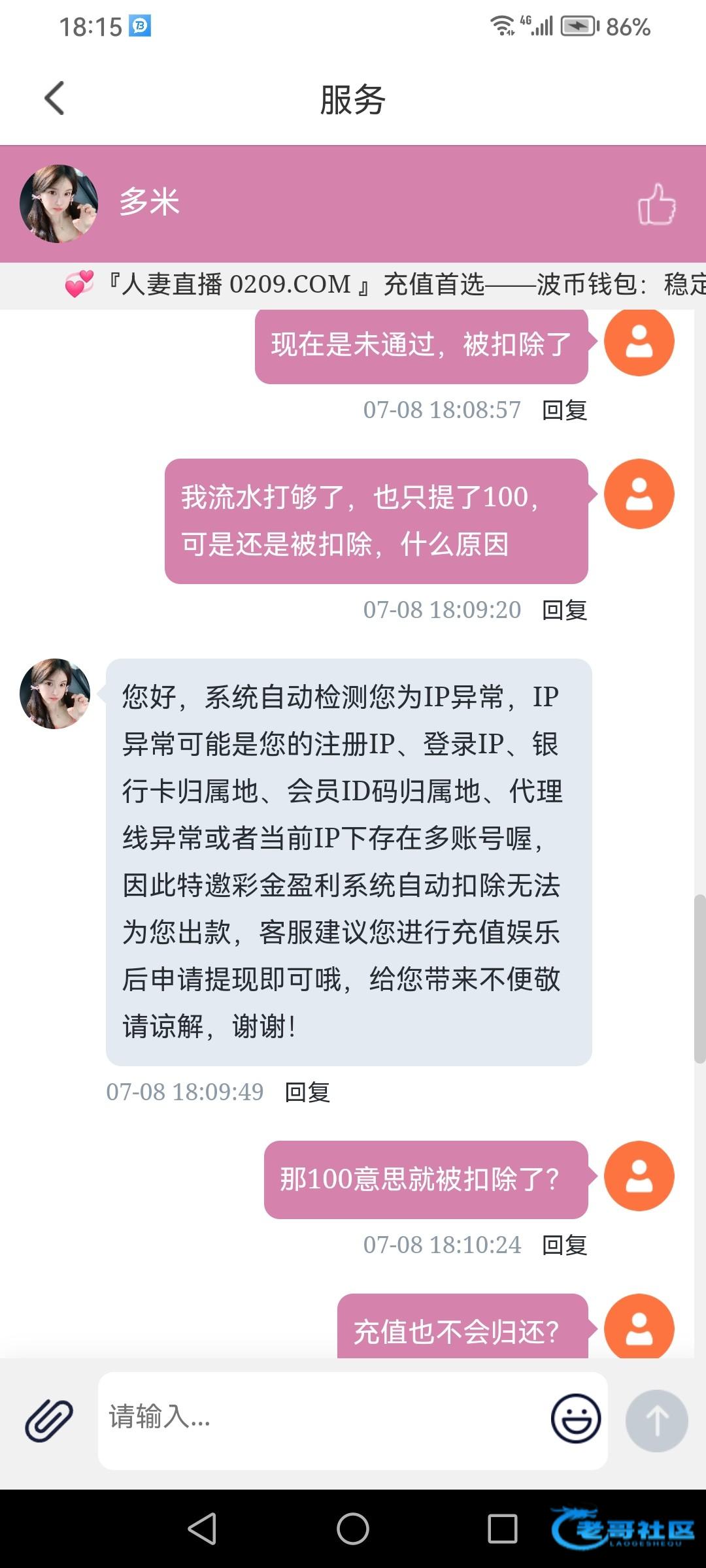706x1568 pixels.
Task: Tap 回复 under the 18:09:20 message
Action: pos(565,610)
